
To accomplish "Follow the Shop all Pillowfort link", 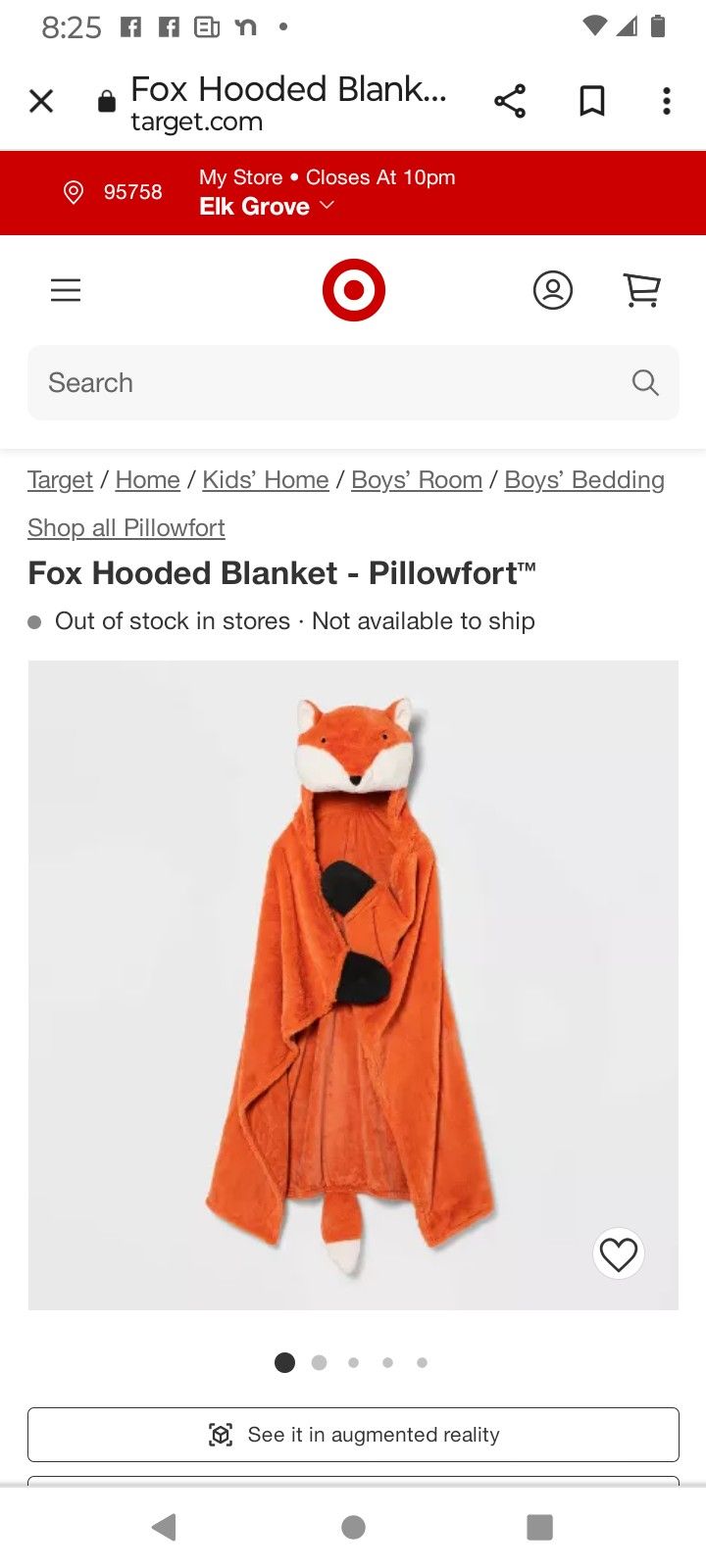I will [126, 528].
